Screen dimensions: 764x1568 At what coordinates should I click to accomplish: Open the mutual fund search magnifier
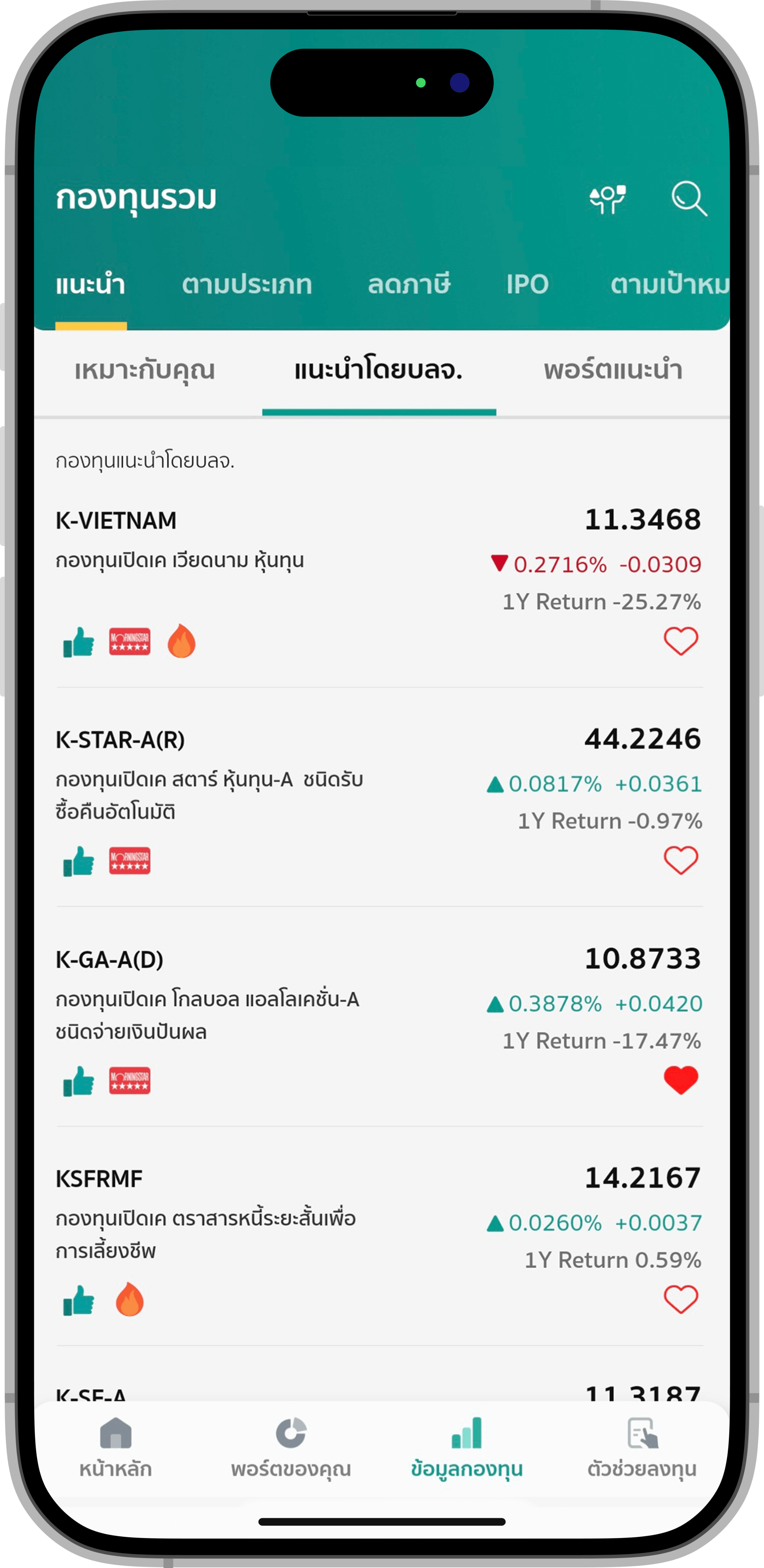pos(689,199)
